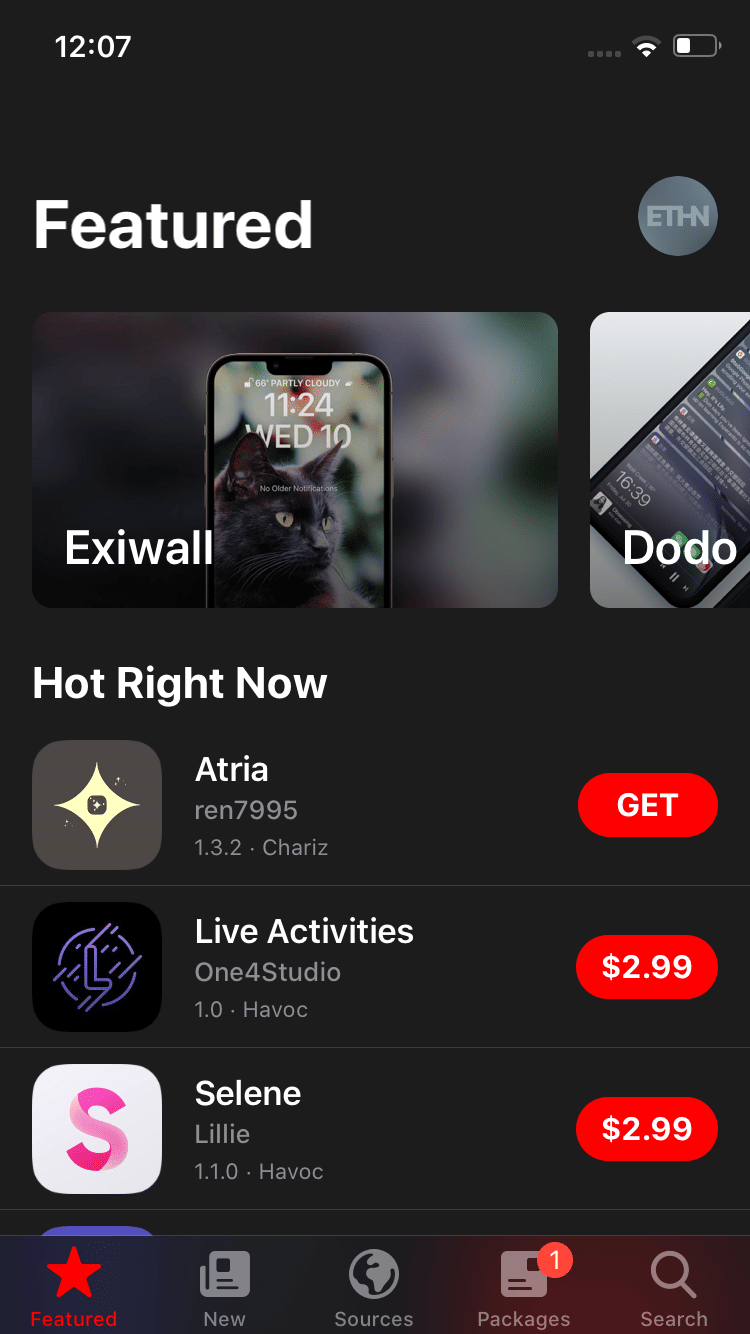Open the ETHN profile avatar
The image size is (750, 1334).
[x=678, y=216]
